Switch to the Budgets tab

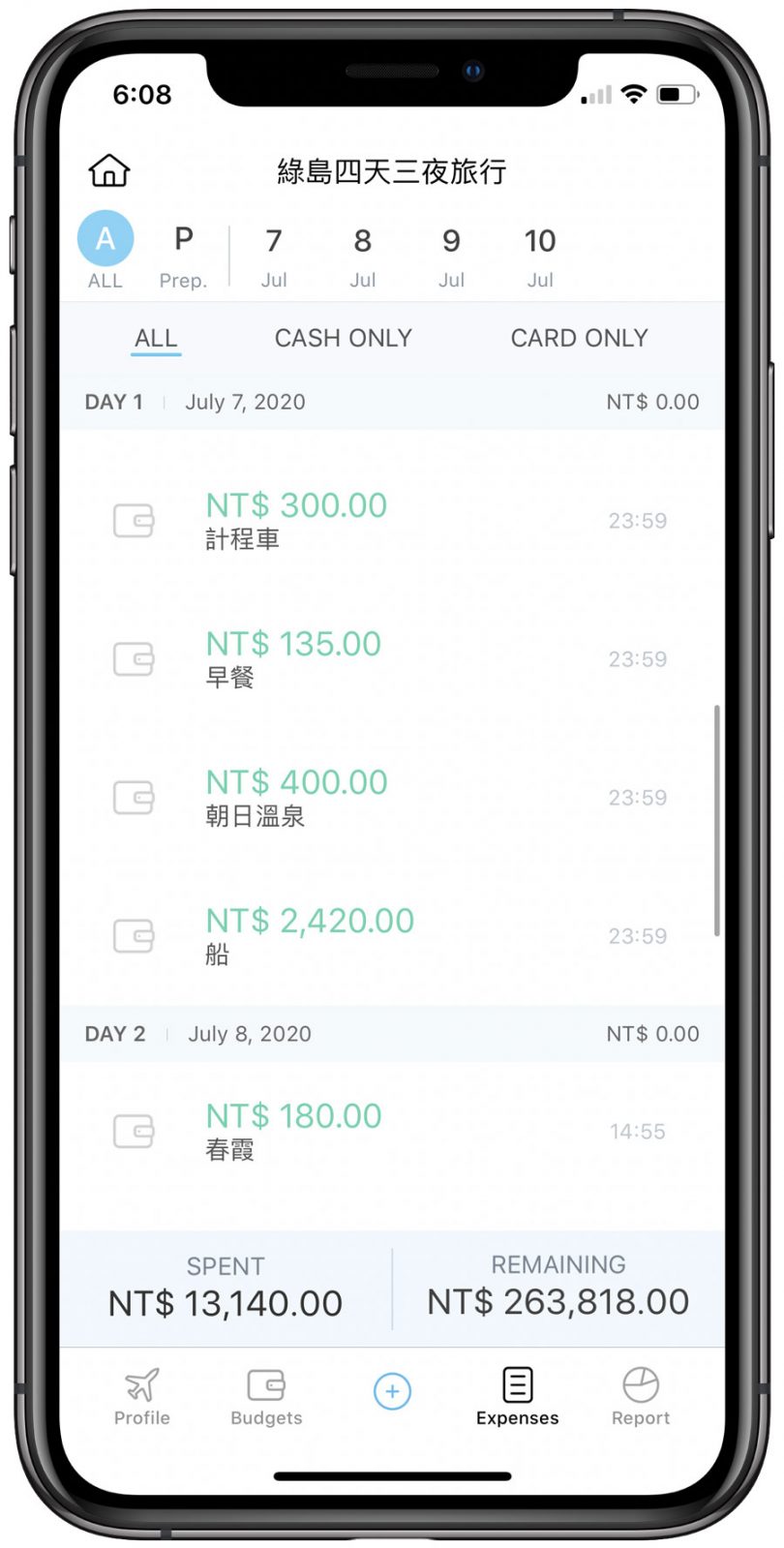266,1396
